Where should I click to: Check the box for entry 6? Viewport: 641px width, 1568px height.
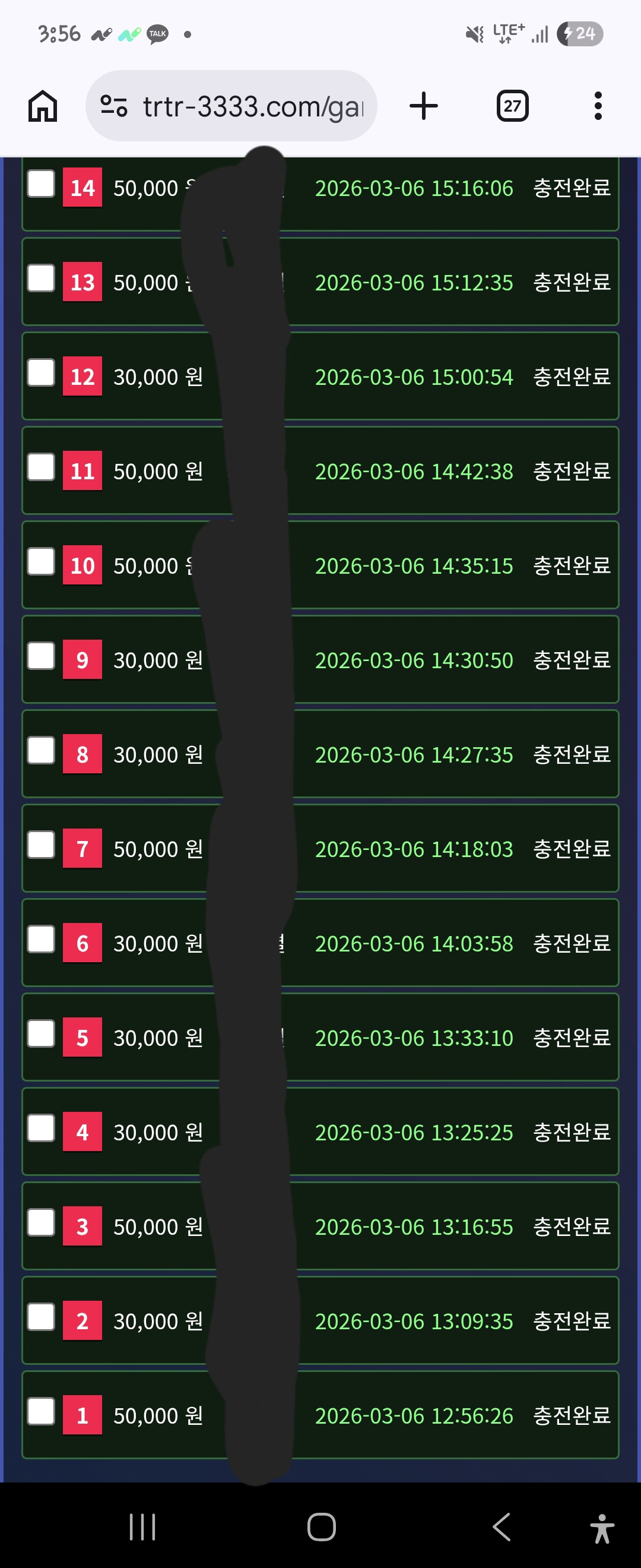coord(42,939)
